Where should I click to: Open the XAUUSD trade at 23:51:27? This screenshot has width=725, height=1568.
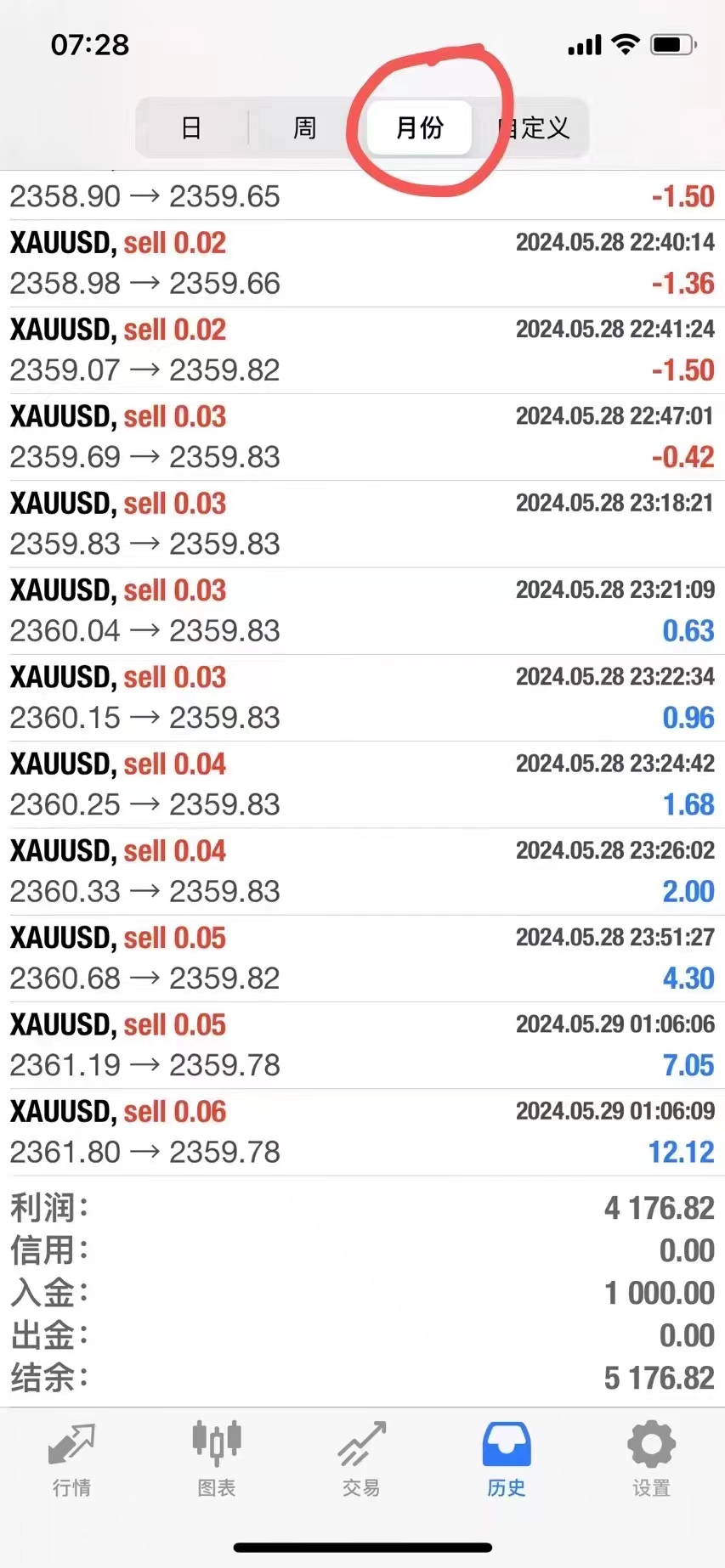pos(362,958)
